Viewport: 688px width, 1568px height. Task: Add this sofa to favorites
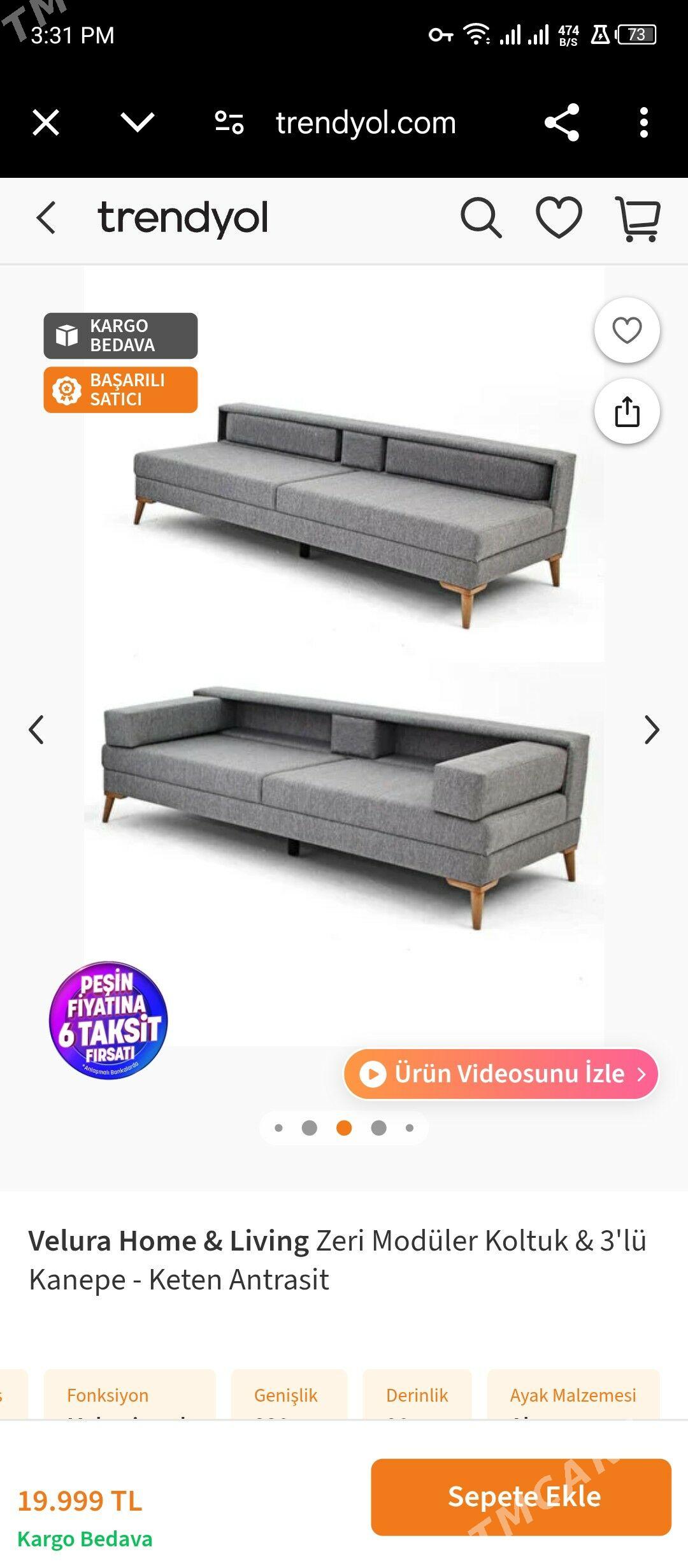627,330
